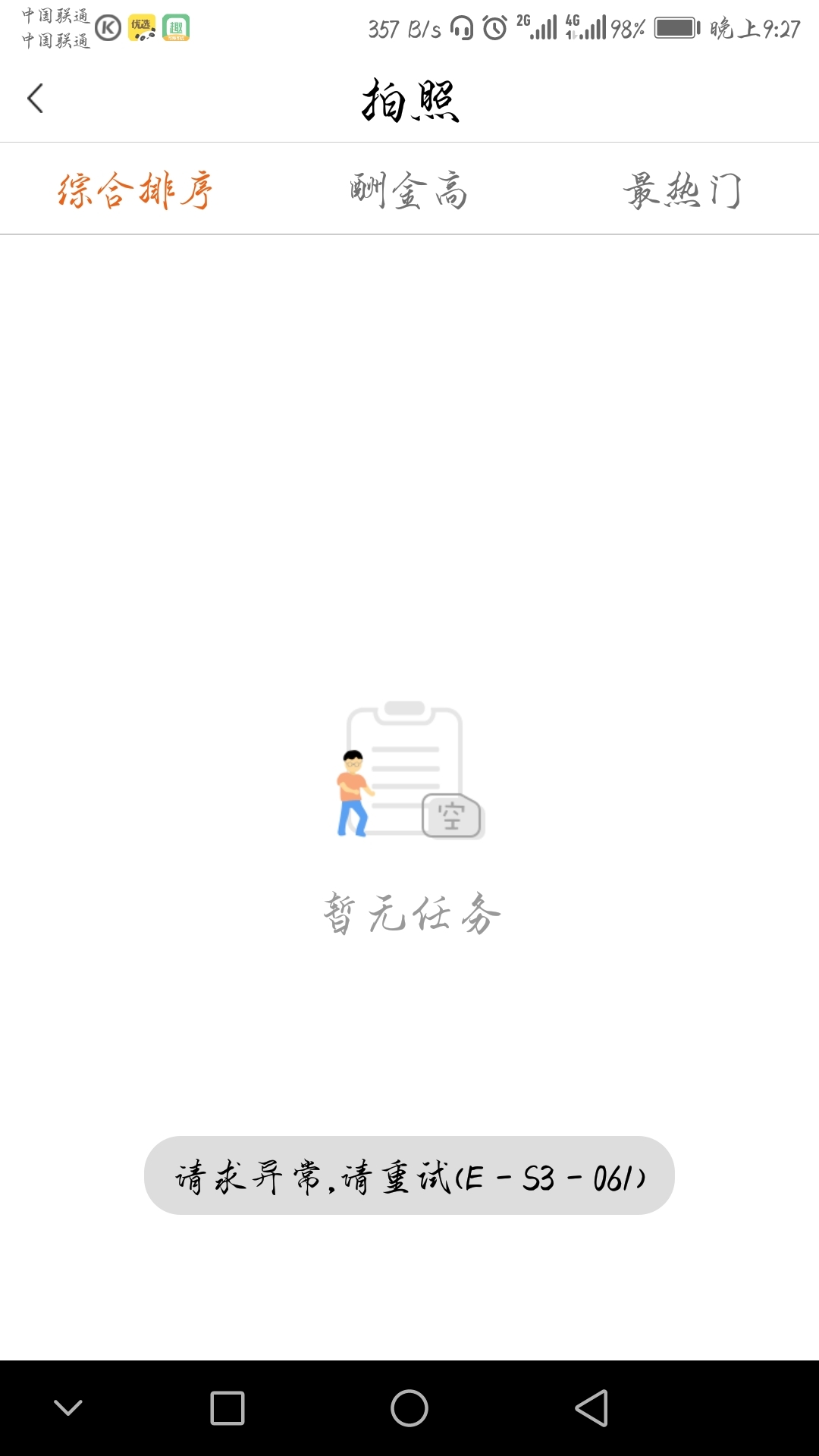Go back from the 拍照 page

click(36, 99)
